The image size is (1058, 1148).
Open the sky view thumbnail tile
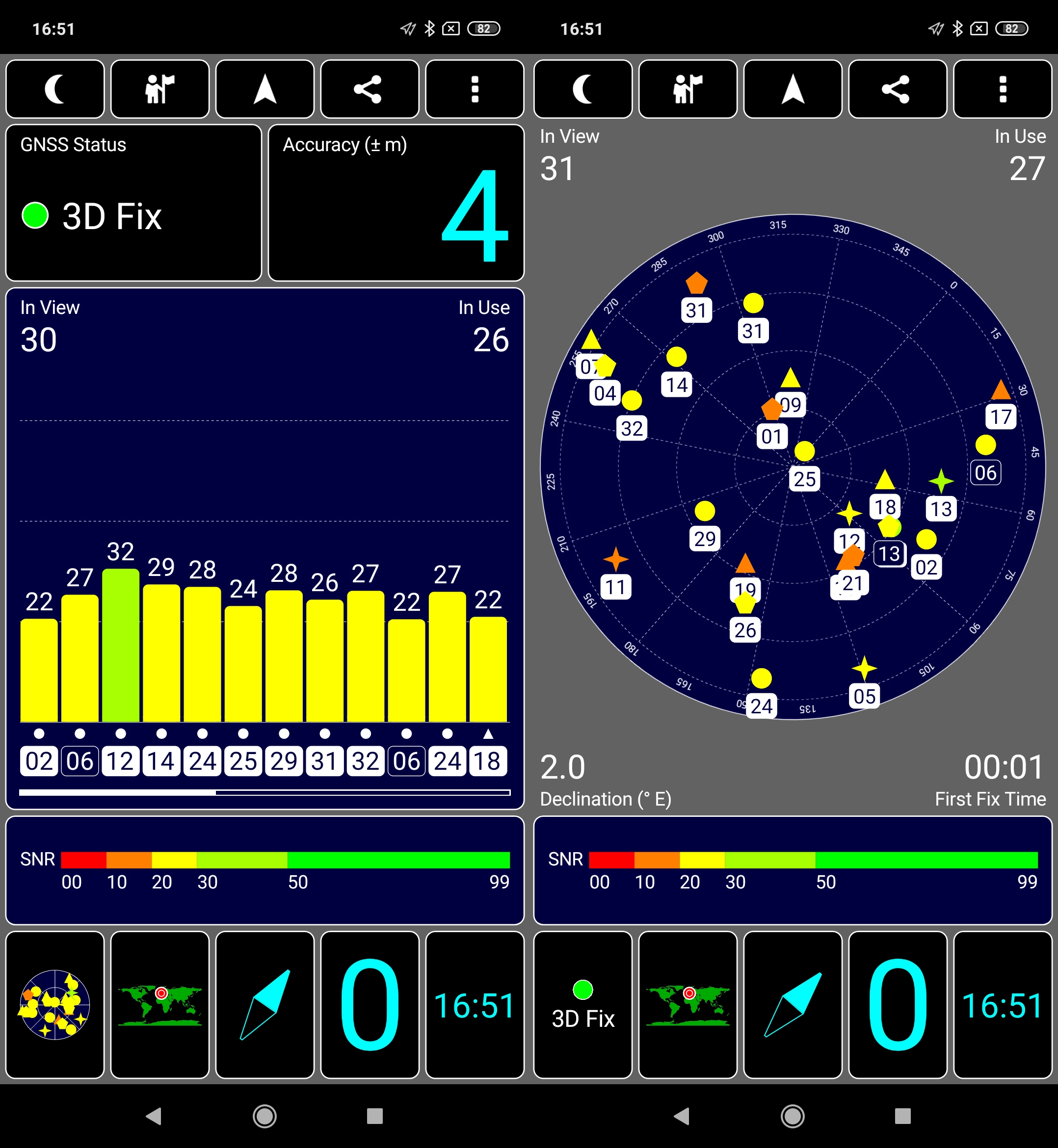point(55,1004)
